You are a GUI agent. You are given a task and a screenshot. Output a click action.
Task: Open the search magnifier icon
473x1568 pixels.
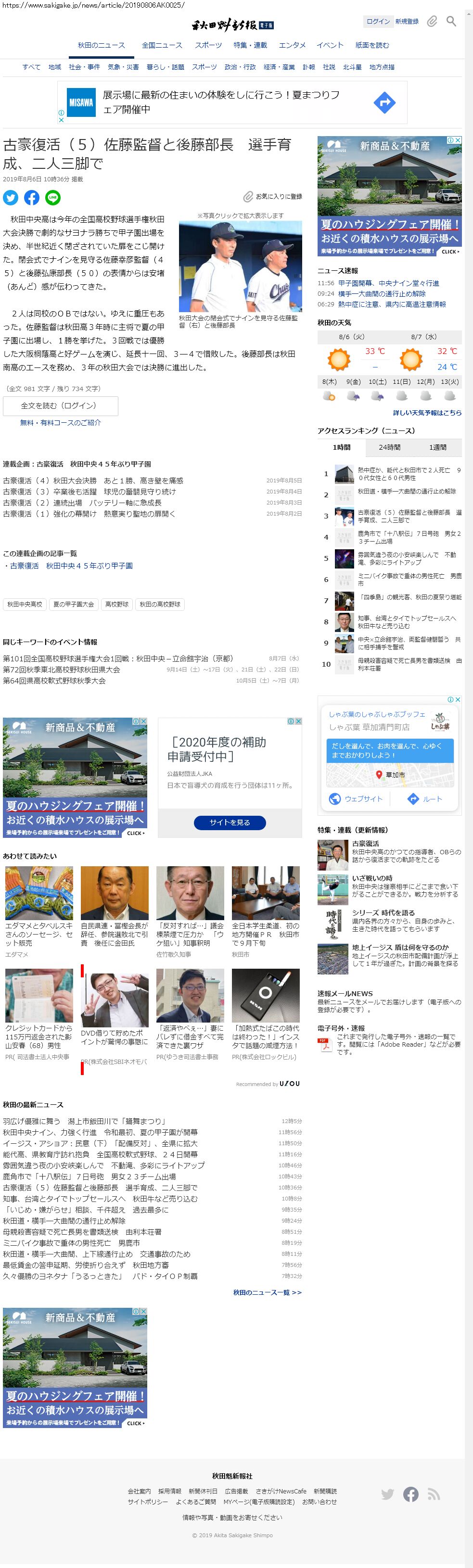click(x=451, y=21)
